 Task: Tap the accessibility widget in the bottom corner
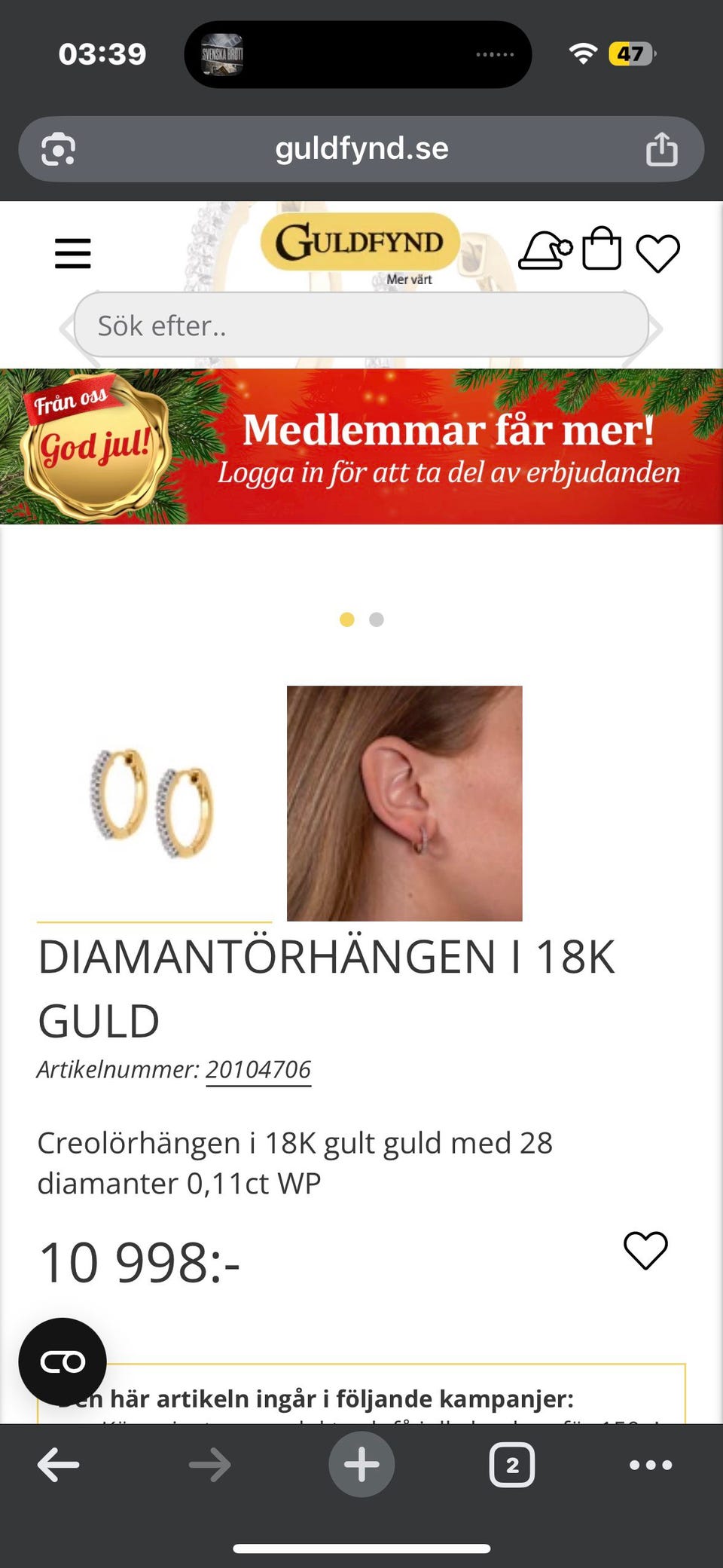[x=64, y=1361]
